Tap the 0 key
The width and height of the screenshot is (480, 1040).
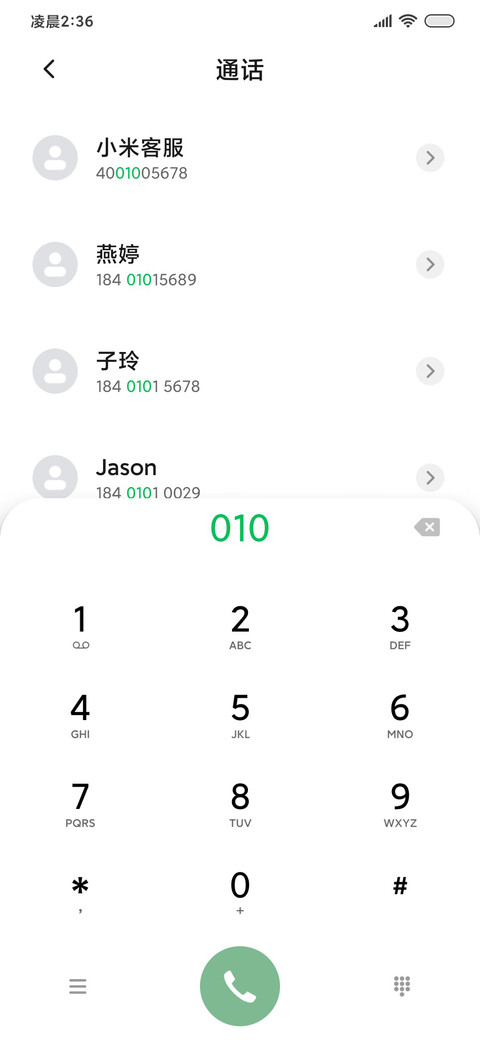[x=240, y=893]
